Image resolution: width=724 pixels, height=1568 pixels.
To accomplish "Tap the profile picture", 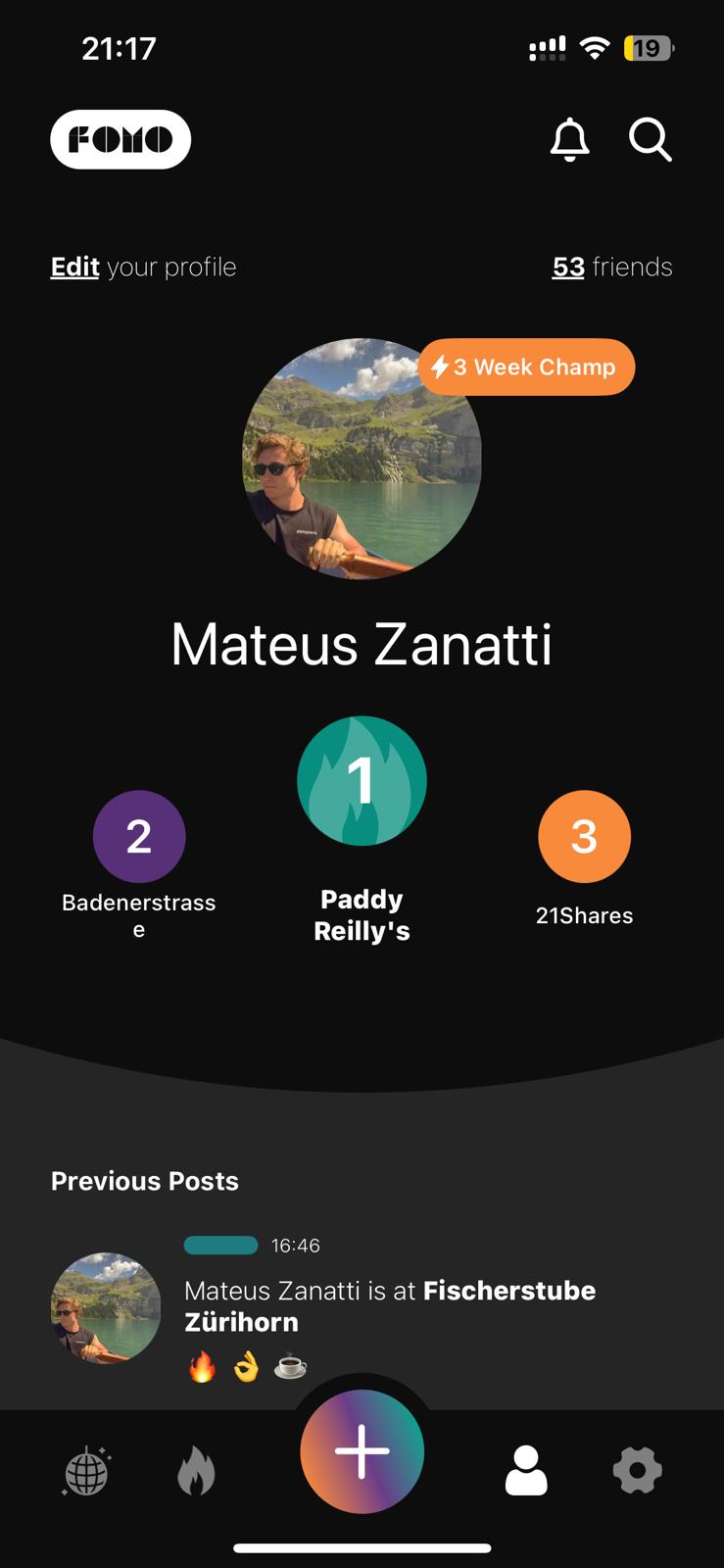I will pyautogui.click(x=362, y=459).
